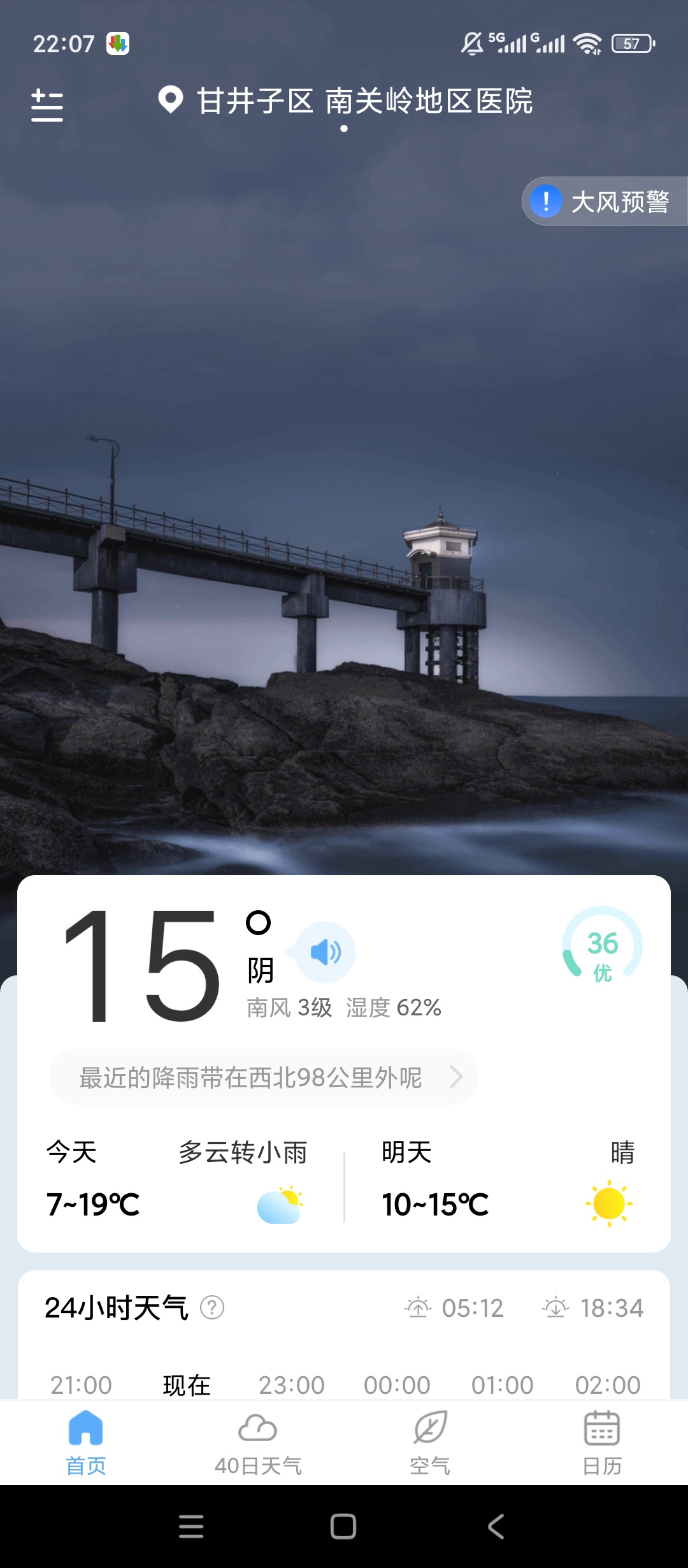Tap the sunset icon showing 18:34

point(556,1309)
